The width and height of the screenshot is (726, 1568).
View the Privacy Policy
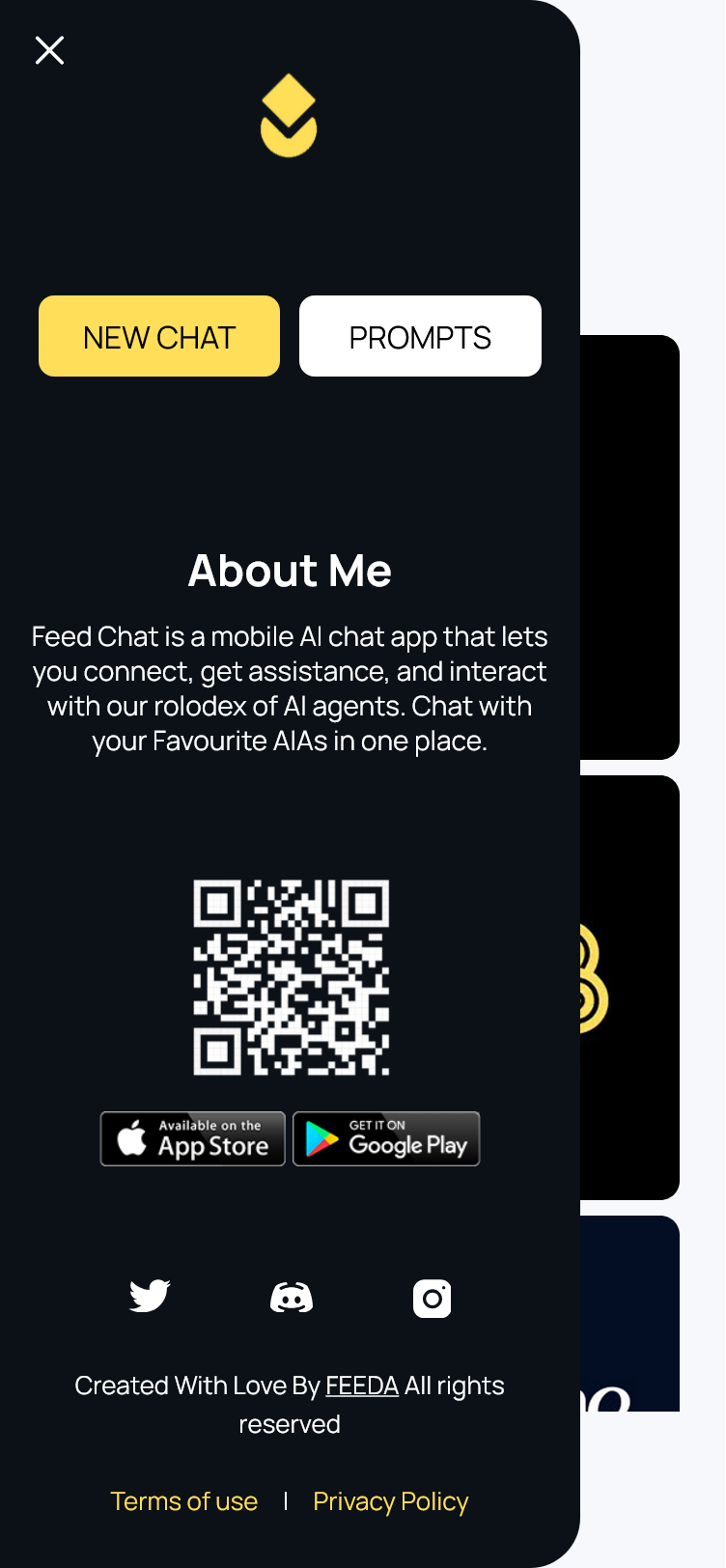tap(391, 1501)
